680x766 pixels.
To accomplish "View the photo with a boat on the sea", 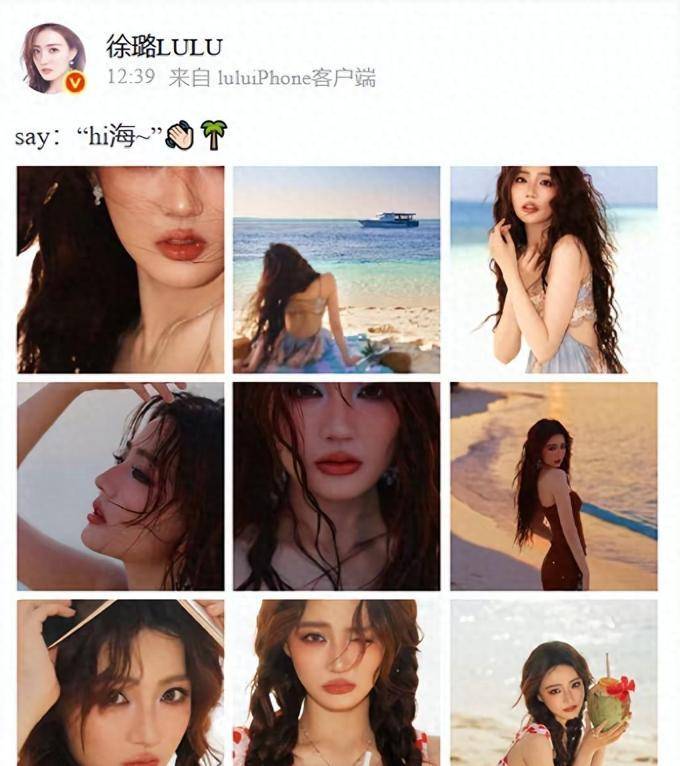I will point(336,269).
